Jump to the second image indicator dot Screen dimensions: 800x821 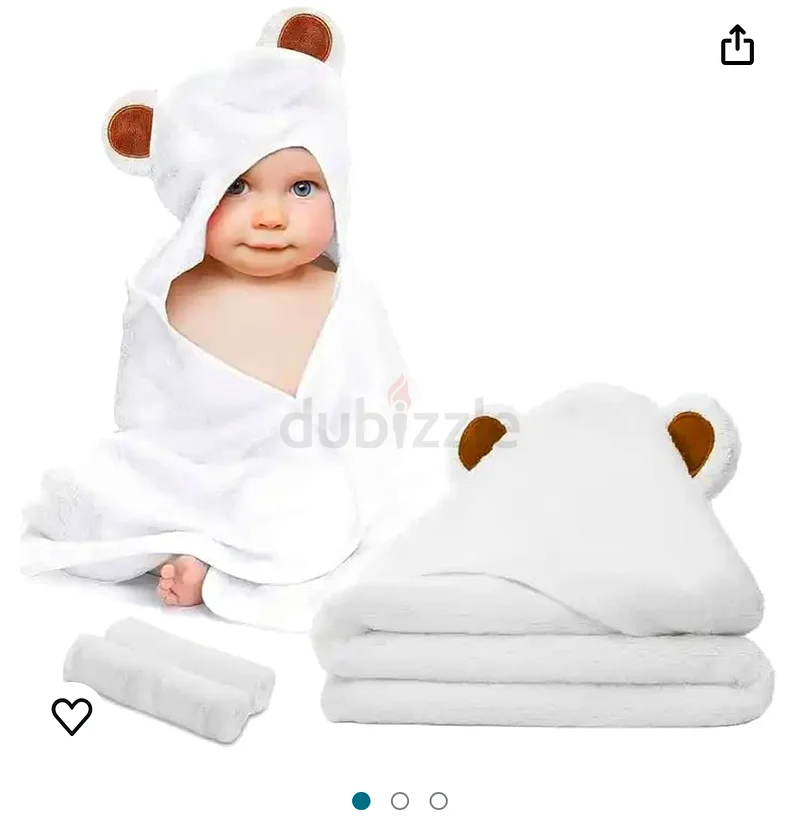[400, 801]
